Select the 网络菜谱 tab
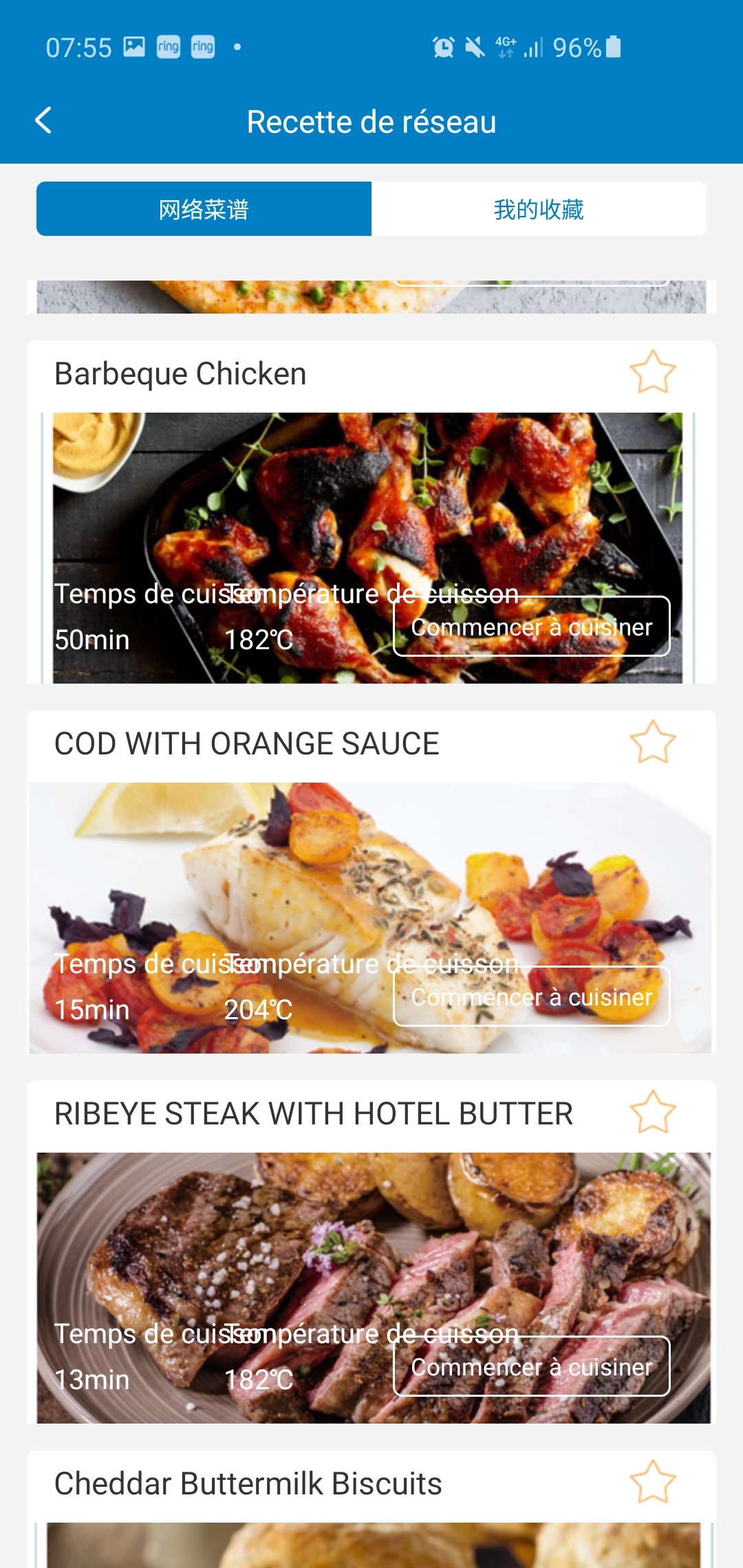The image size is (743, 1568). pos(204,209)
